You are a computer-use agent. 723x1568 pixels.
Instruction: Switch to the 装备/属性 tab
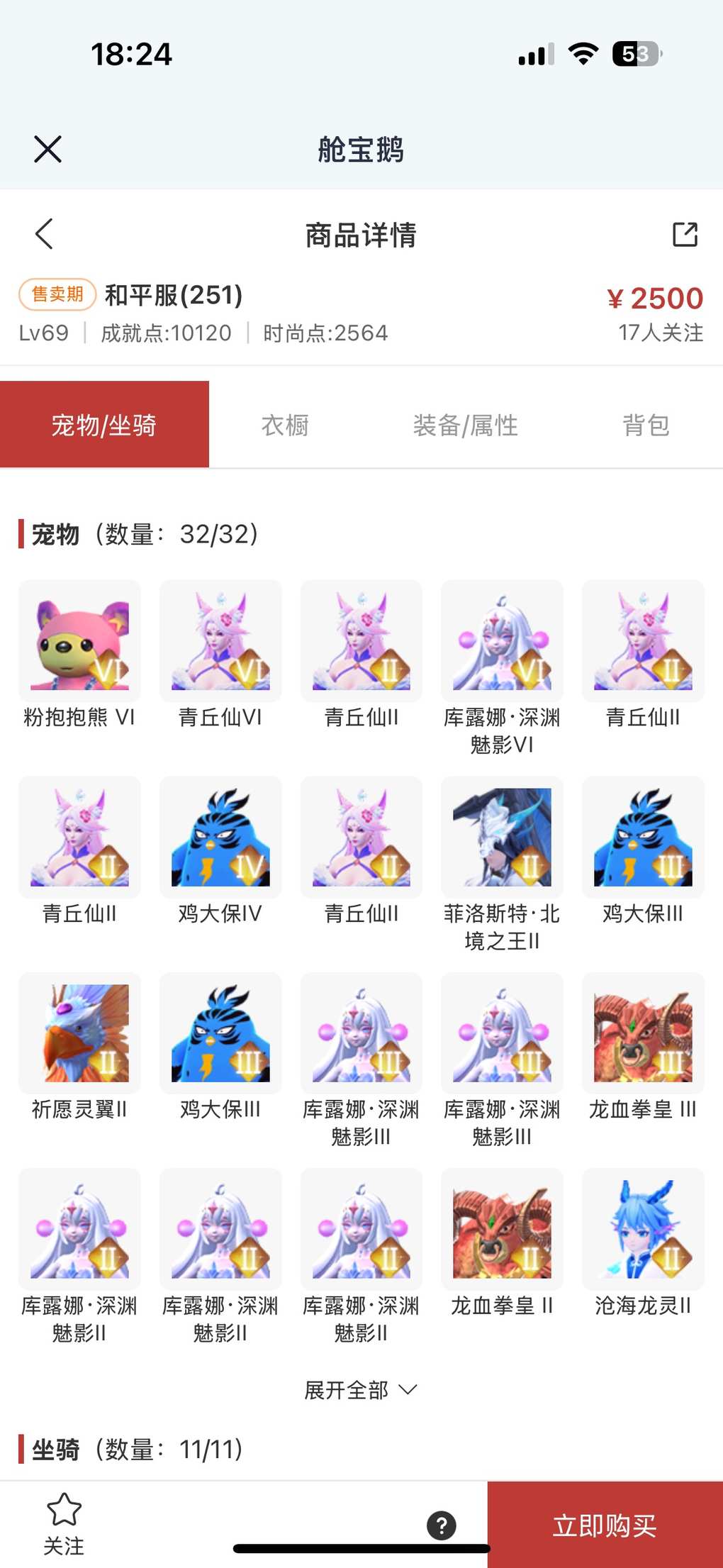pos(465,425)
